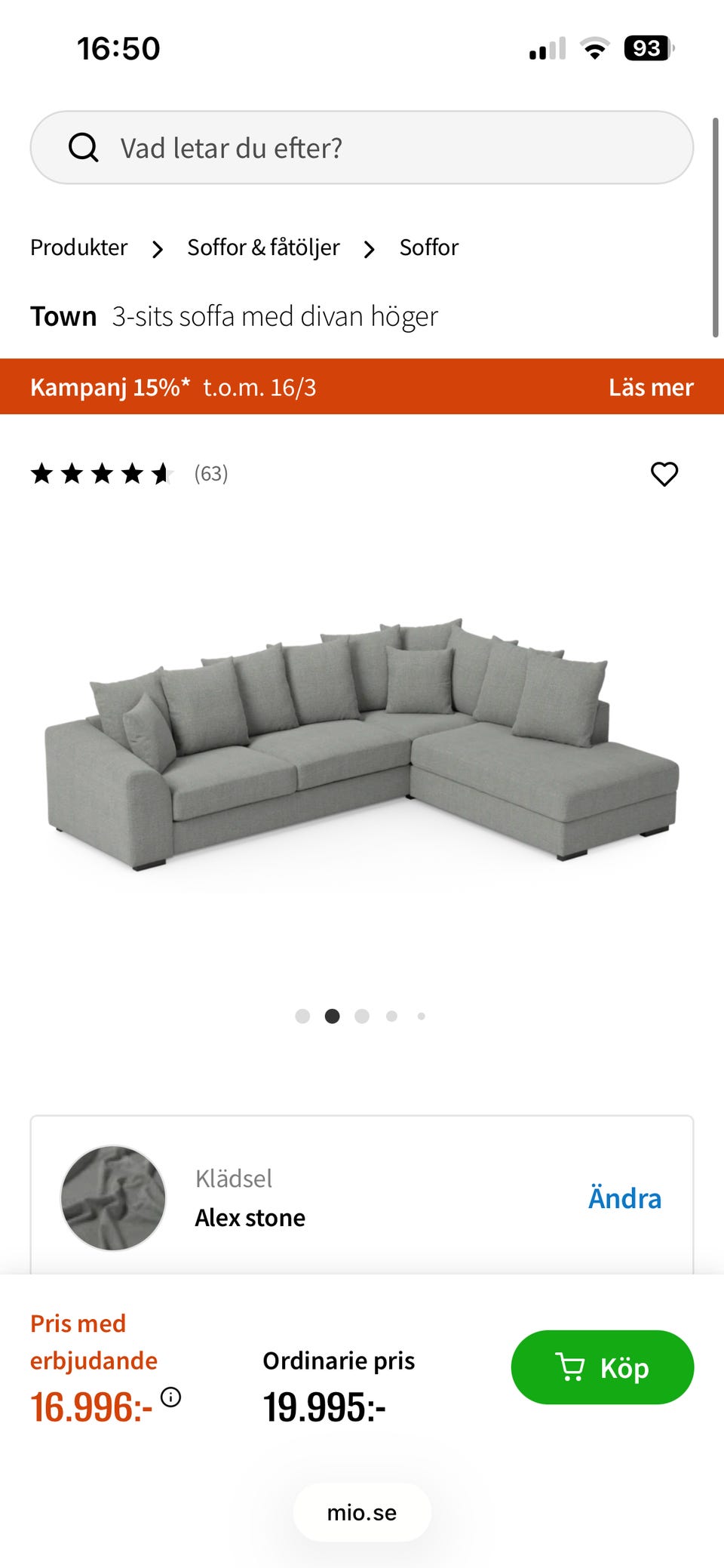Go to Soffor & fåtöljer breadcrumb
Image resolution: width=724 pixels, height=1568 pixels.
point(263,247)
